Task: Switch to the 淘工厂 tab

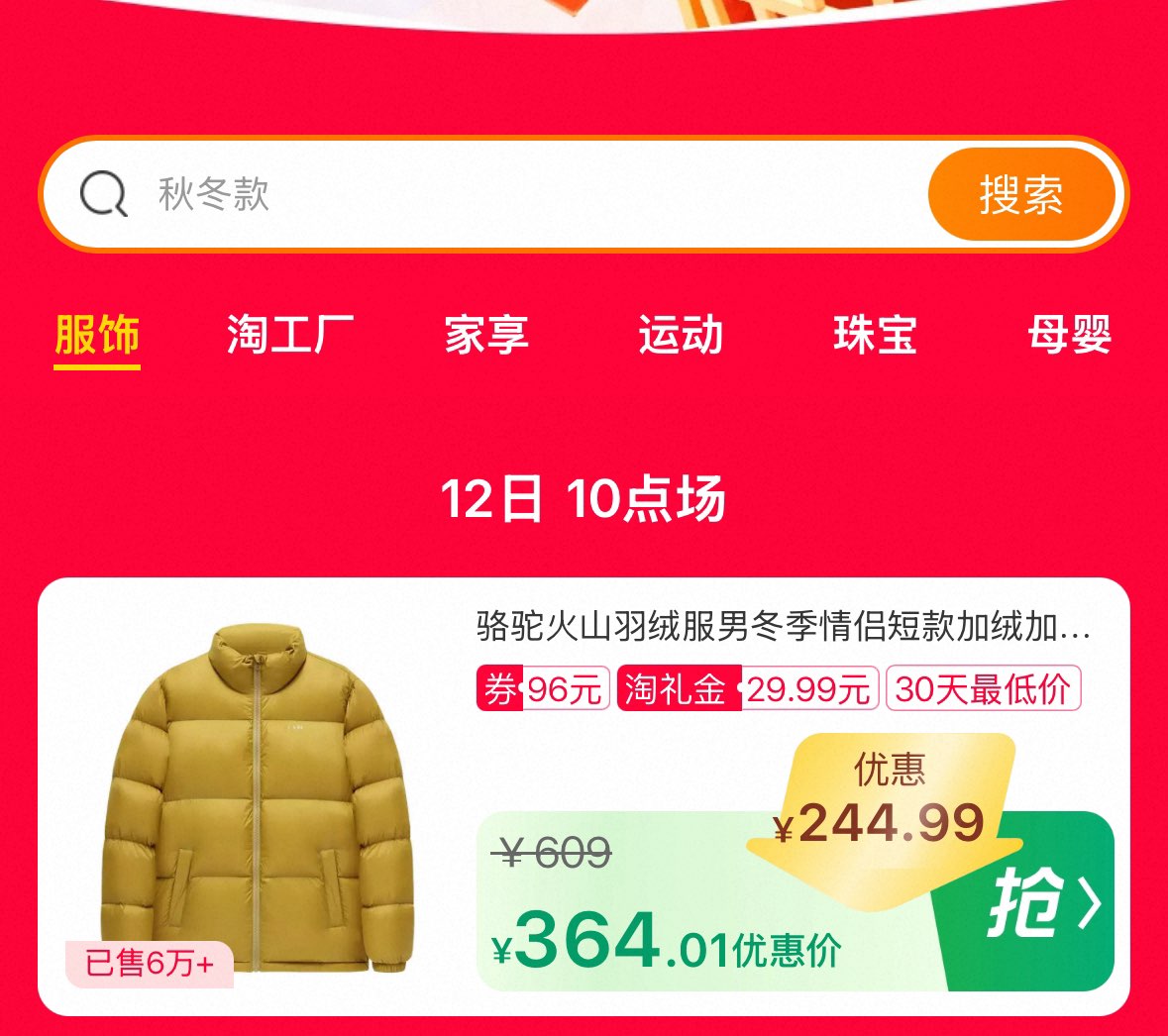Action: (x=290, y=335)
